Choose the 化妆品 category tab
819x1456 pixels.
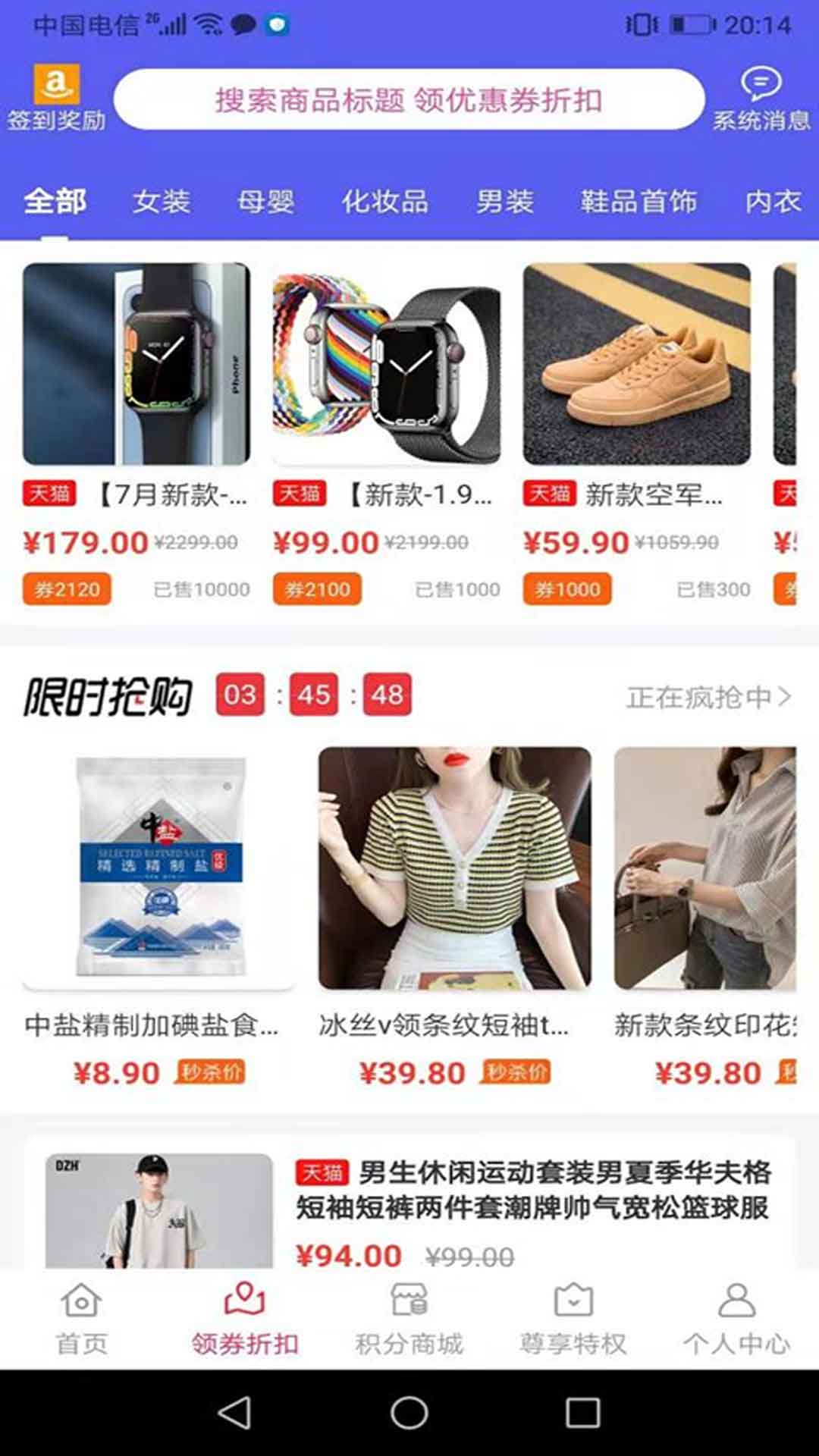[384, 202]
